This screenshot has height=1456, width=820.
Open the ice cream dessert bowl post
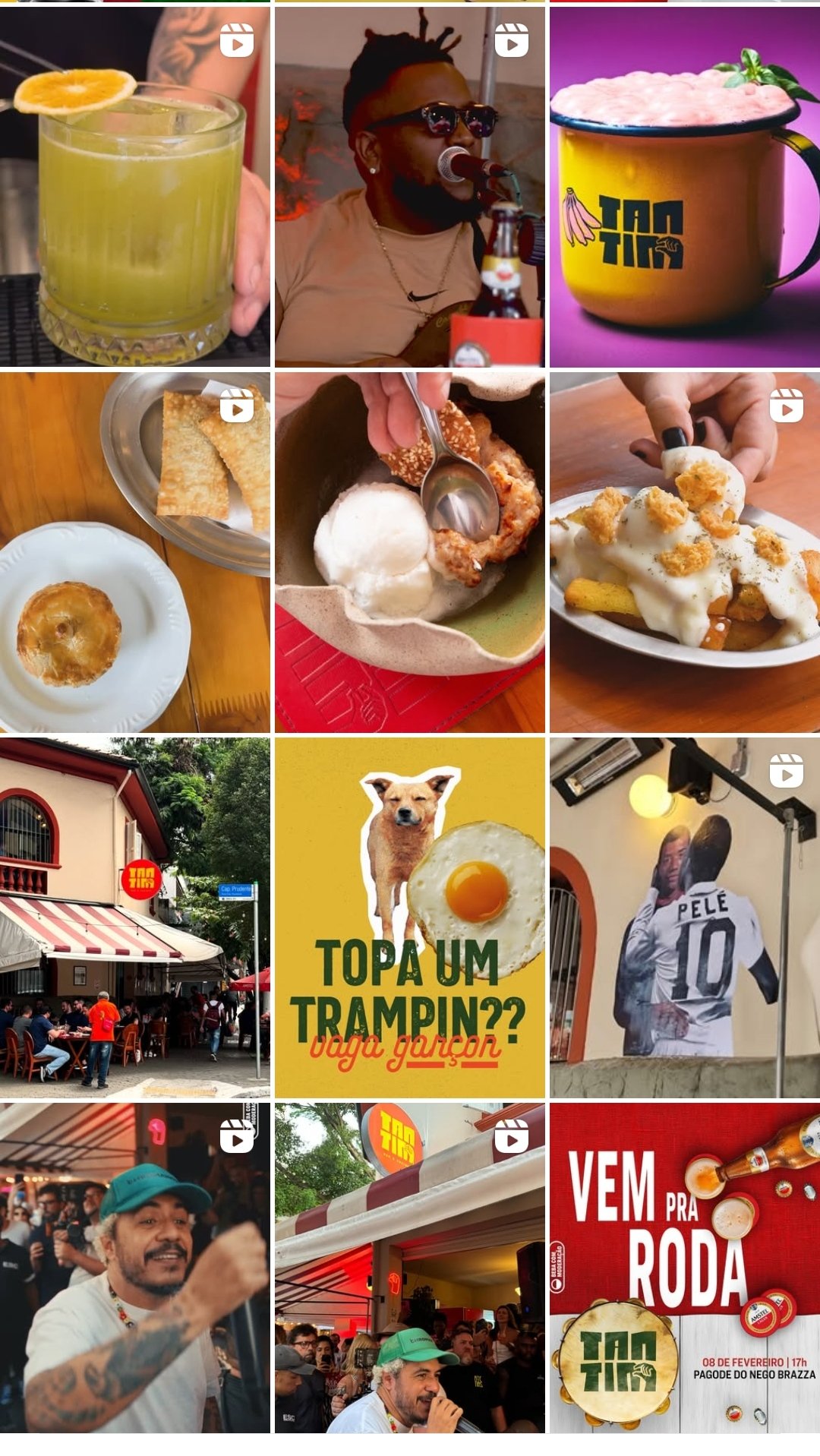(409, 552)
